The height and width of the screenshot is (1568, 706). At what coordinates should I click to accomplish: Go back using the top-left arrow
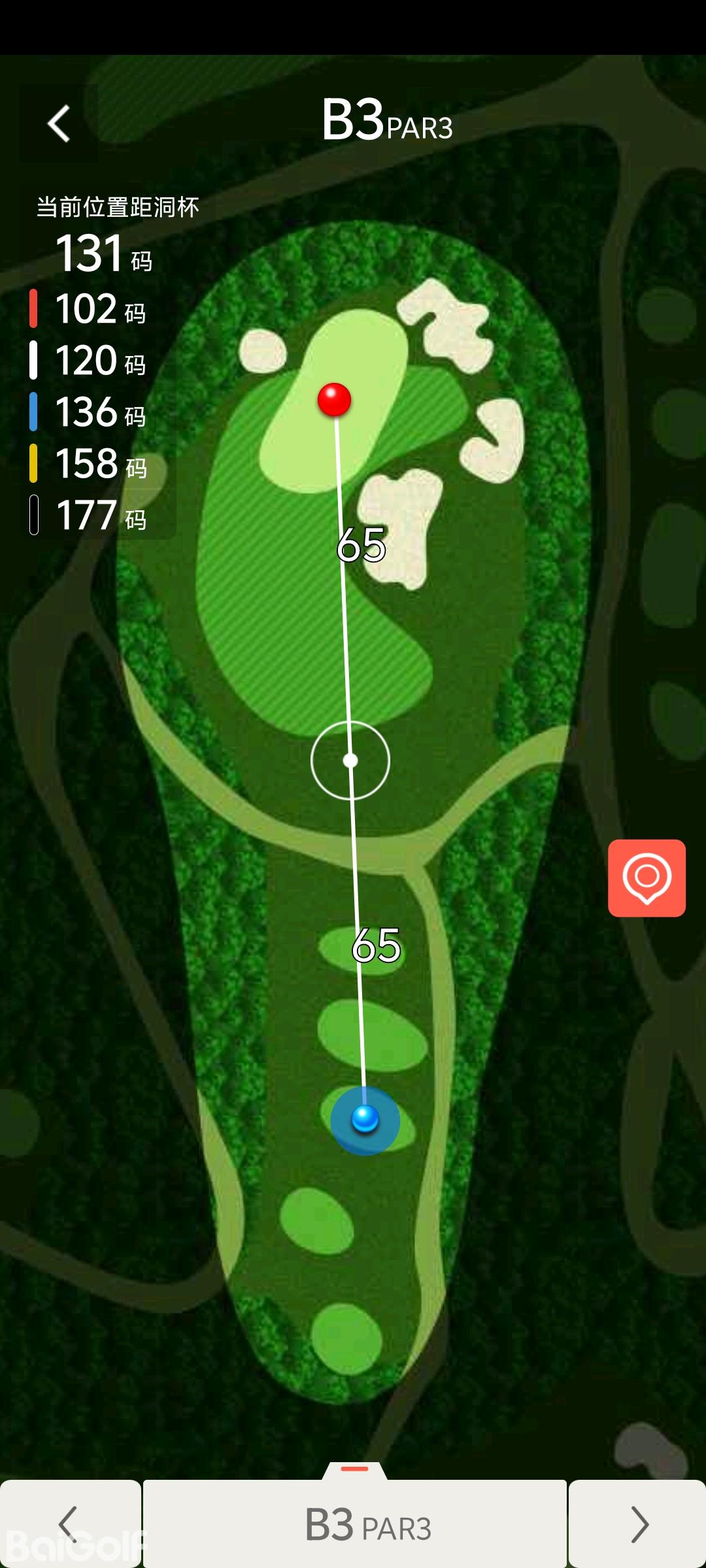point(59,123)
